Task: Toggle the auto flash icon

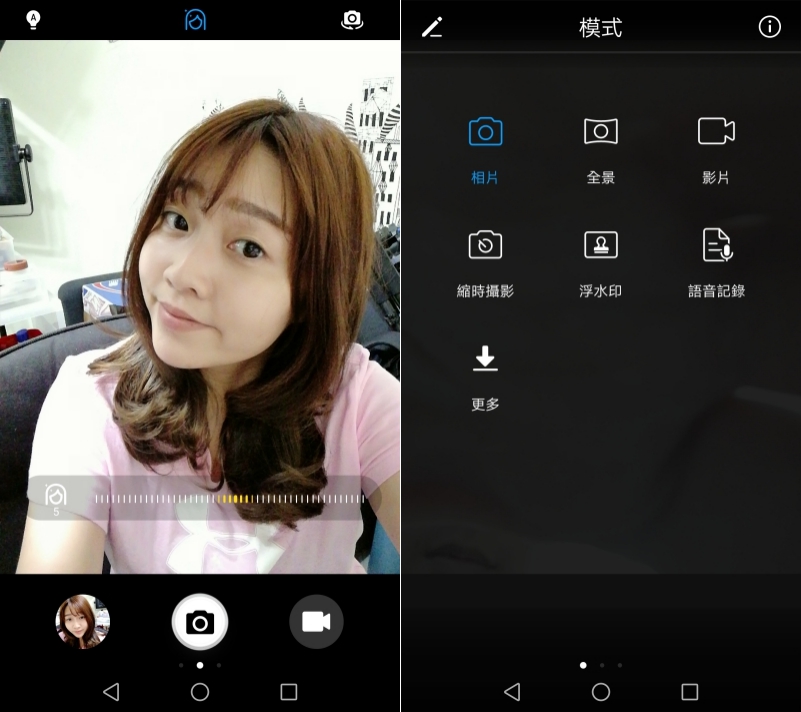Action: pyautogui.click(x=33, y=19)
